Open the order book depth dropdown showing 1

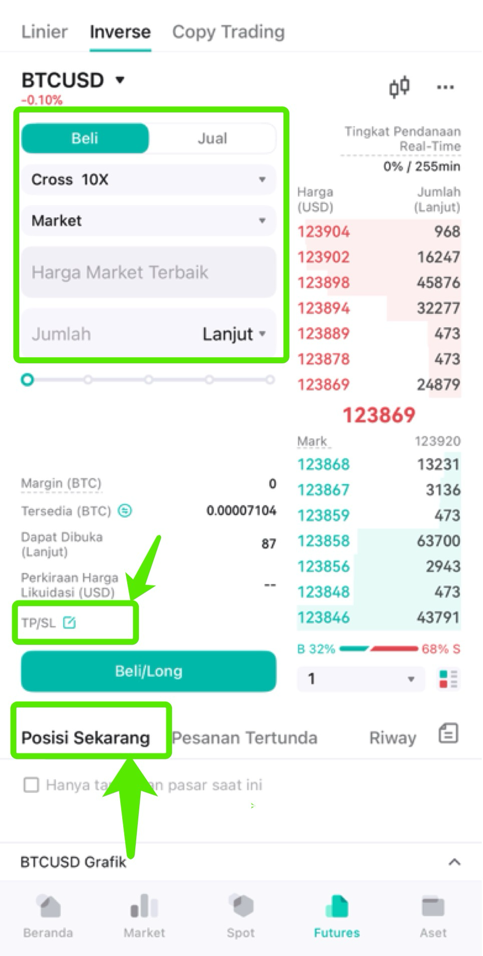tap(361, 679)
